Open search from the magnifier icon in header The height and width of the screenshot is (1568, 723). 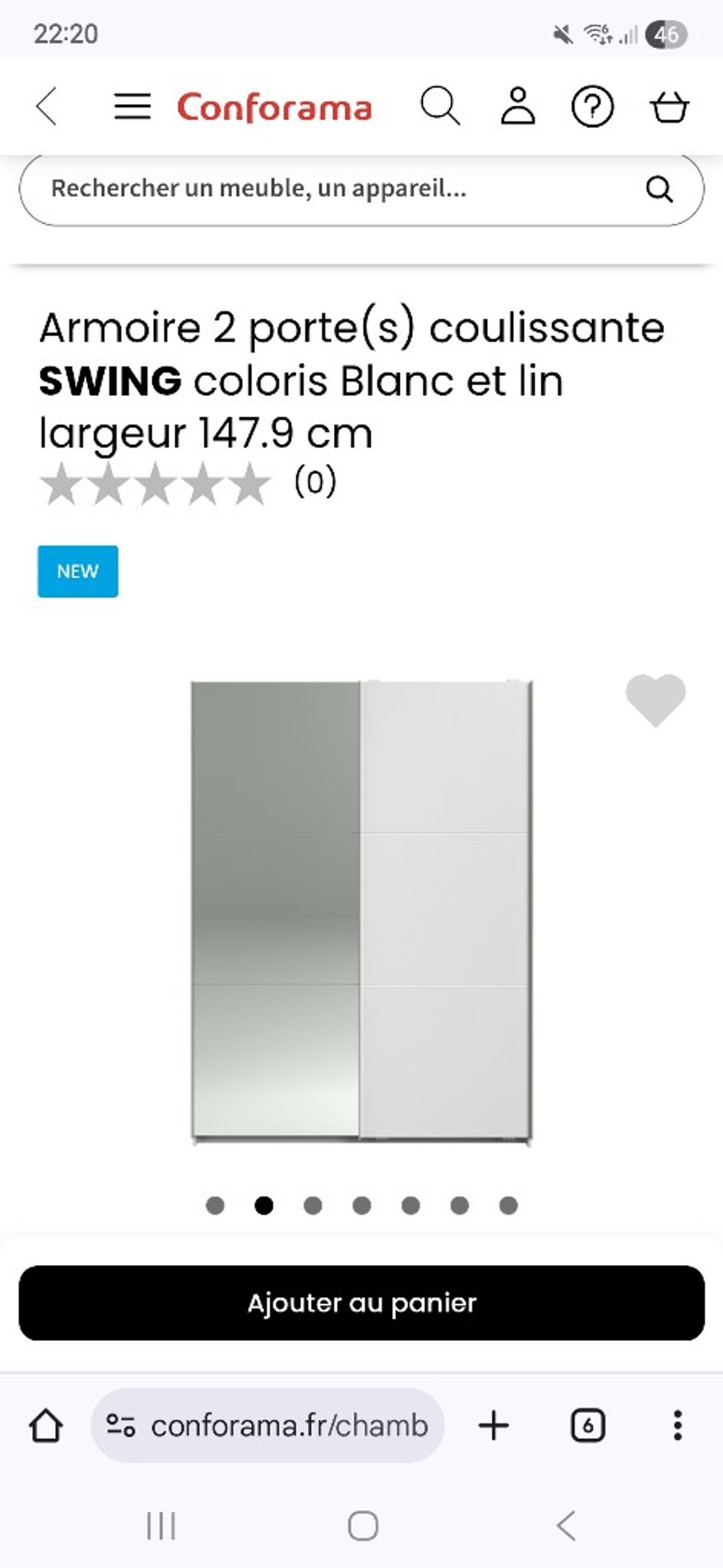[440, 107]
